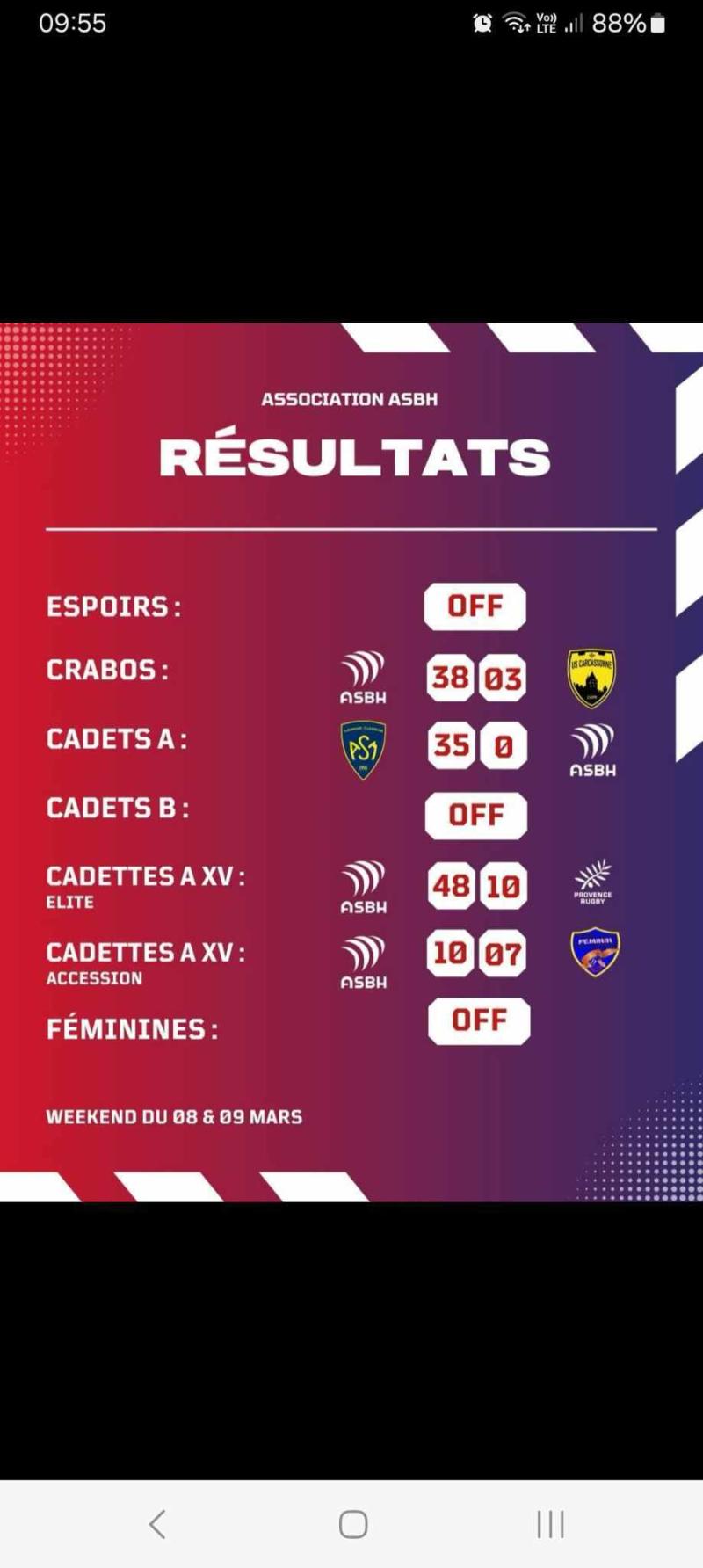This screenshot has width=703, height=1568.
Task: Return to the home screen
Action: [x=352, y=1524]
